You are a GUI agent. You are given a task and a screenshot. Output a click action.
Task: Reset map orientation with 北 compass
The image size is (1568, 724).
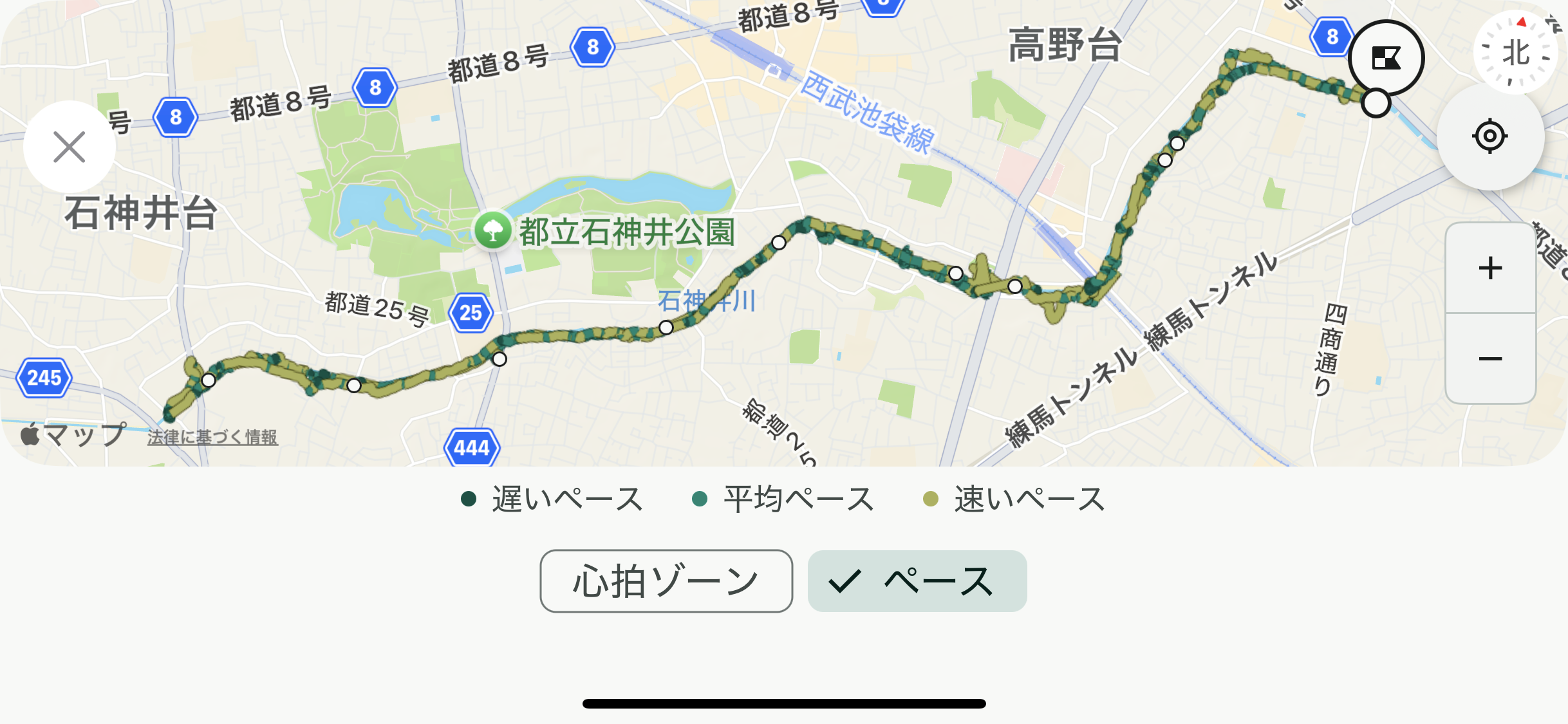(x=1517, y=53)
